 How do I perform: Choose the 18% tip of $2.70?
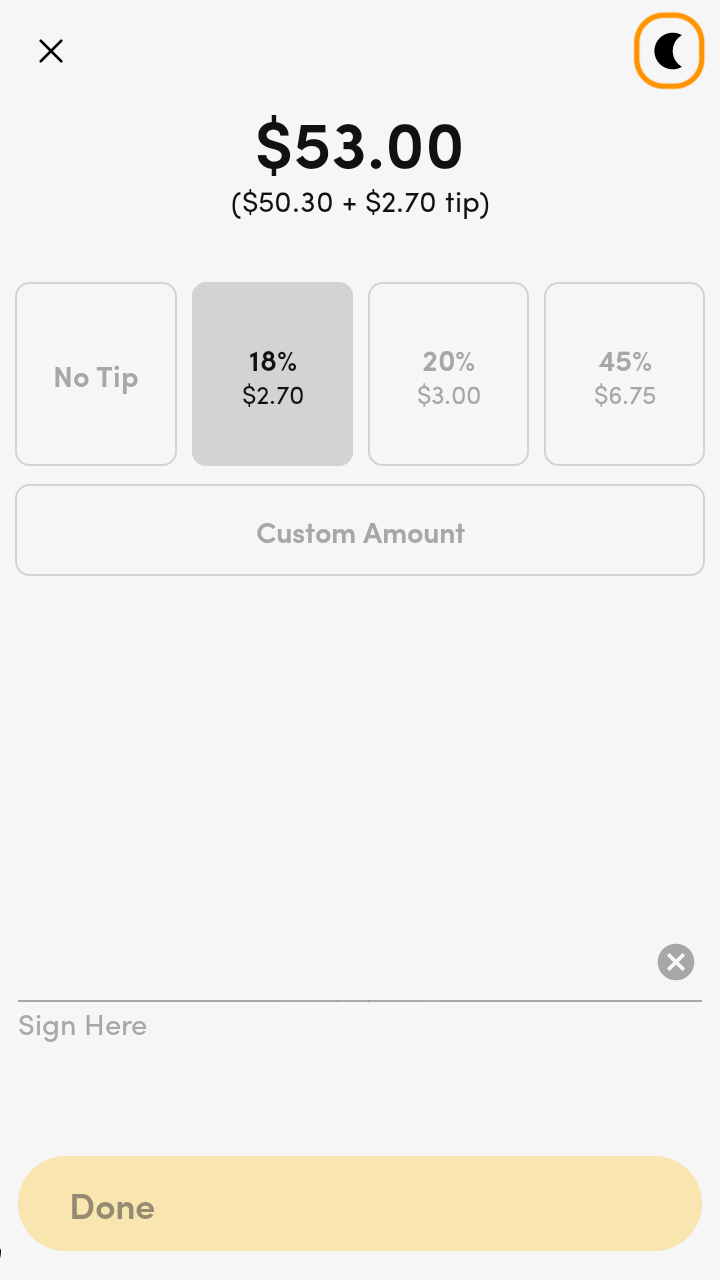(272, 374)
